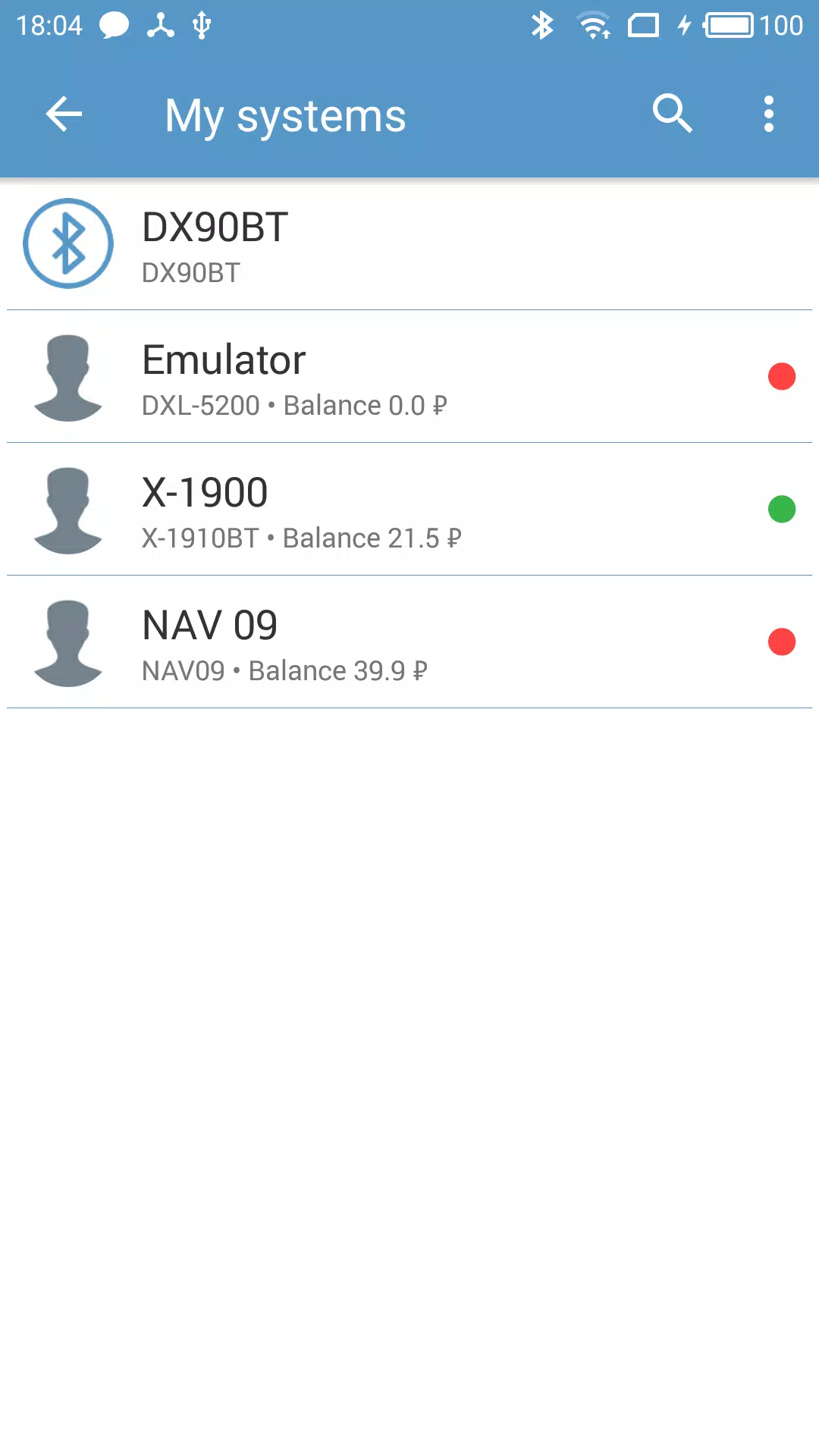
Task: Select the Emulator DXL-5200 system
Action: click(x=409, y=377)
